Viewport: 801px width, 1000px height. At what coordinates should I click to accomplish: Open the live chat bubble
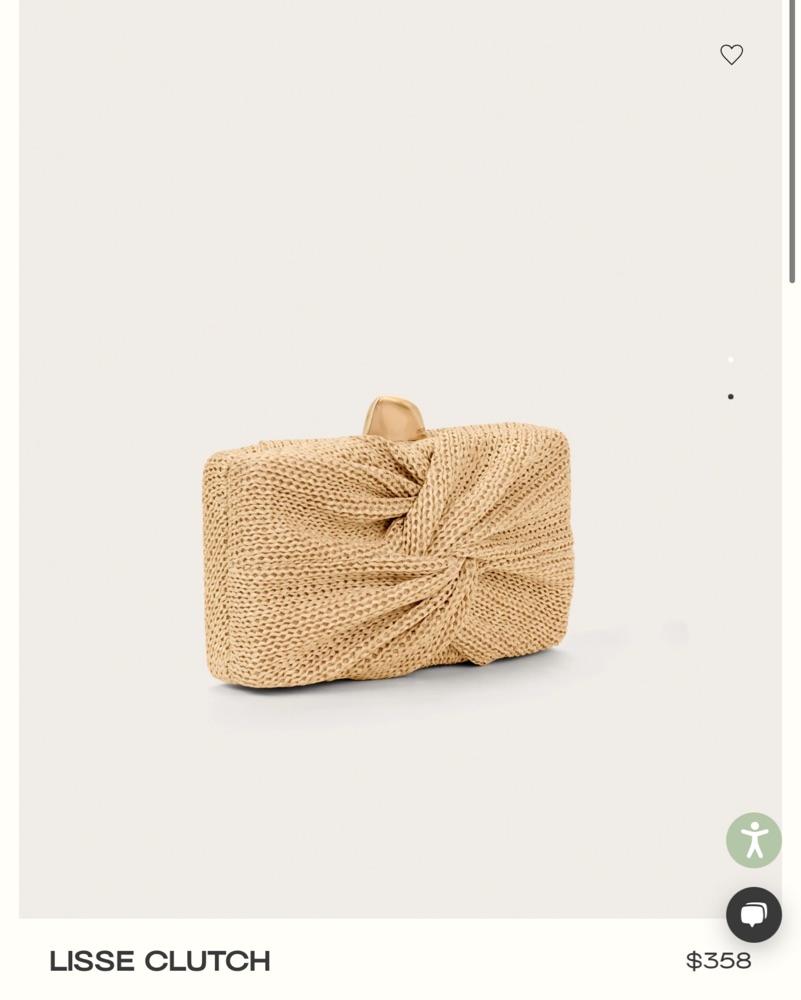click(x=753, y=914)
